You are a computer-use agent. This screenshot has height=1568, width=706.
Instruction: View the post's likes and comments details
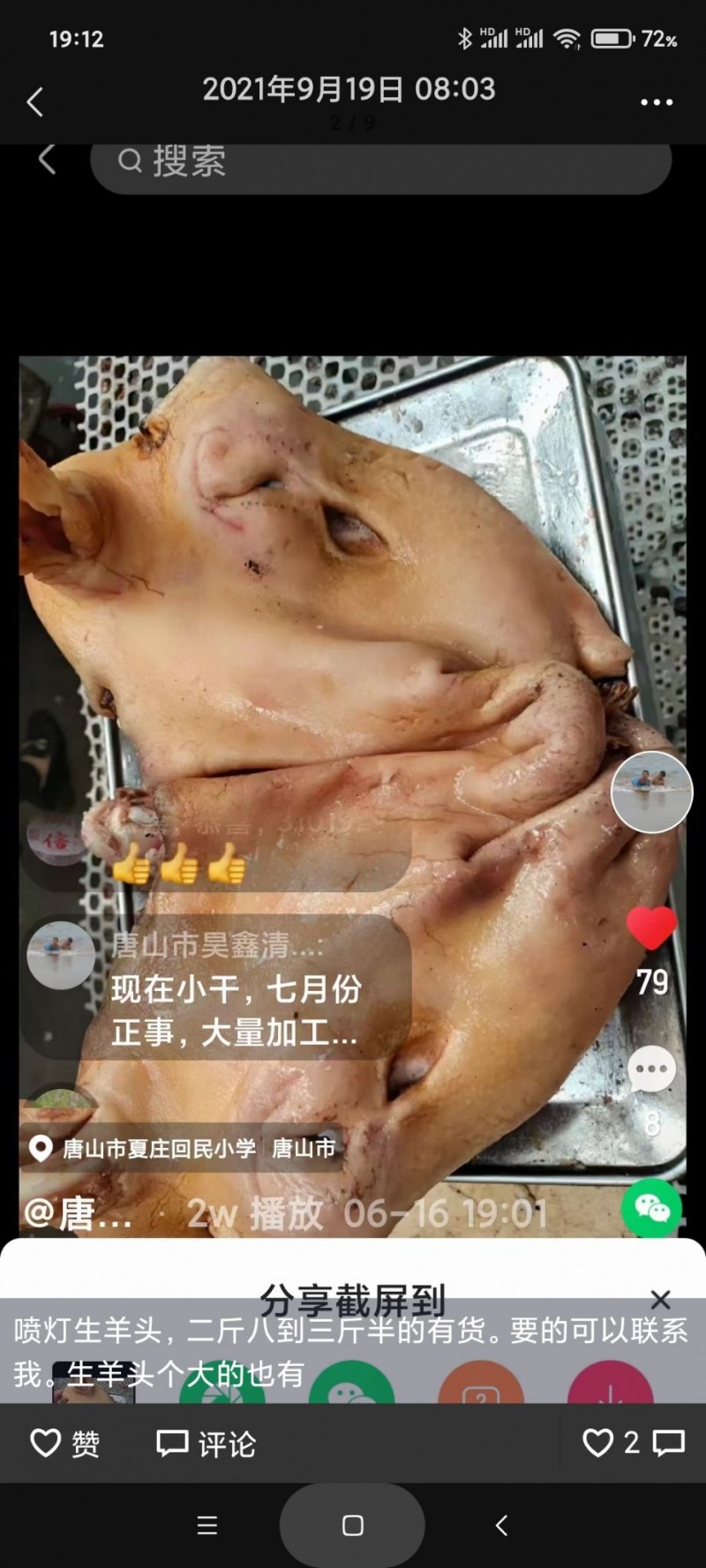pyautogui.click(x=632, y=1443)
